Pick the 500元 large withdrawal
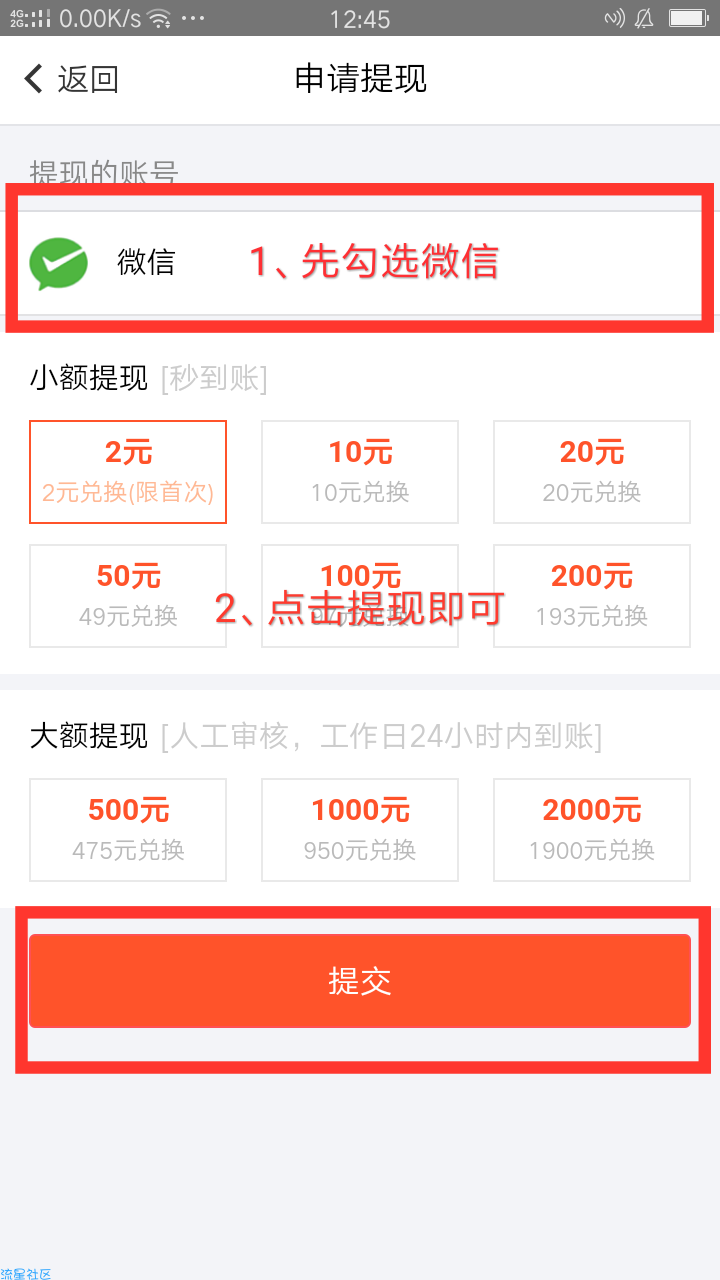720x1280 pixels. [x=128, y=830]
